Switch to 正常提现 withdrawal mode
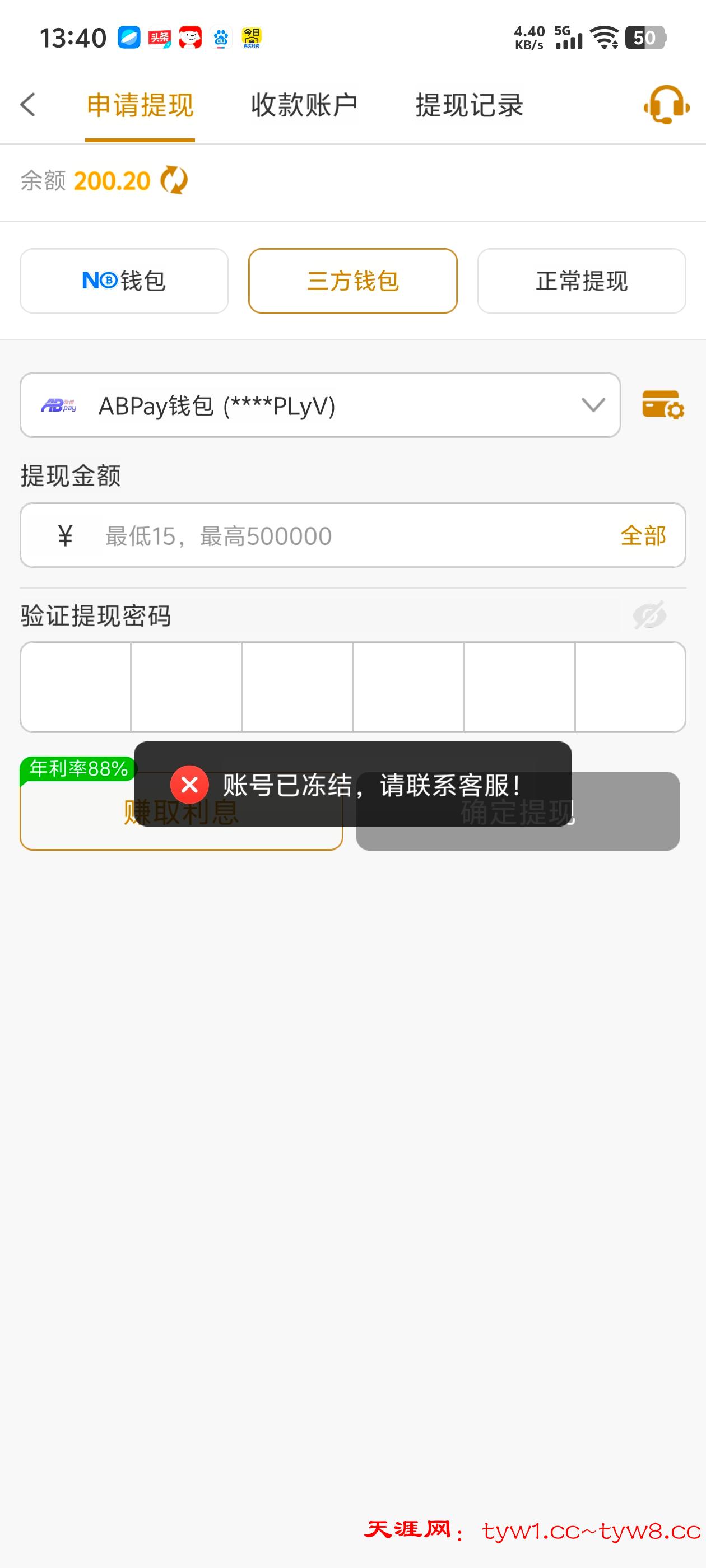This screenshot has height=1568, width=706. point(580,281)
